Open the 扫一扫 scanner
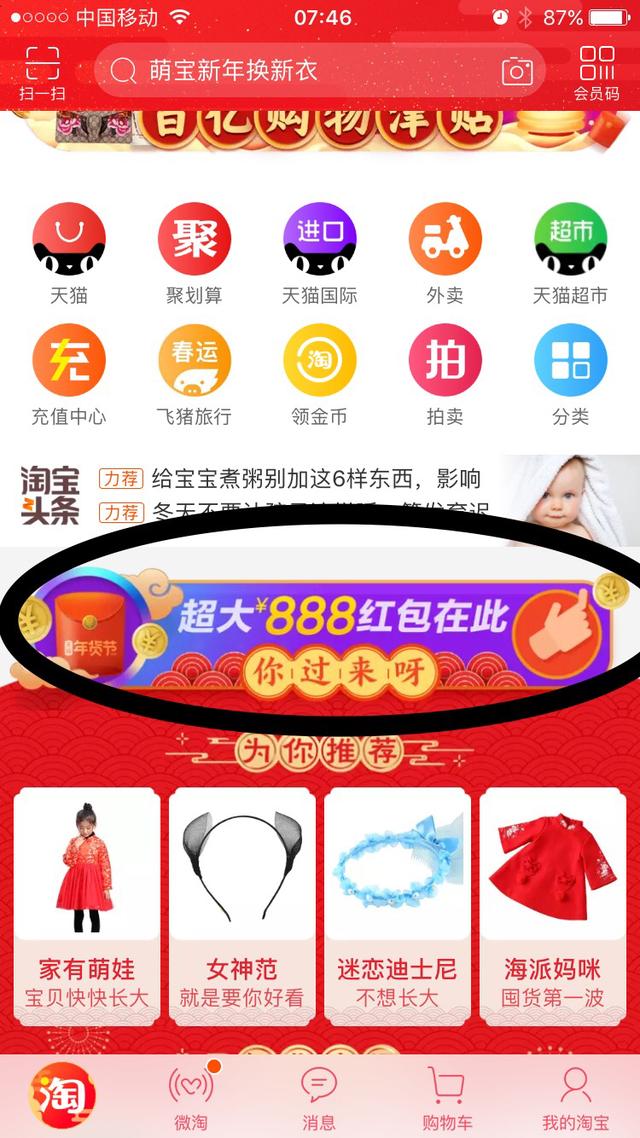 click(42, 71)
